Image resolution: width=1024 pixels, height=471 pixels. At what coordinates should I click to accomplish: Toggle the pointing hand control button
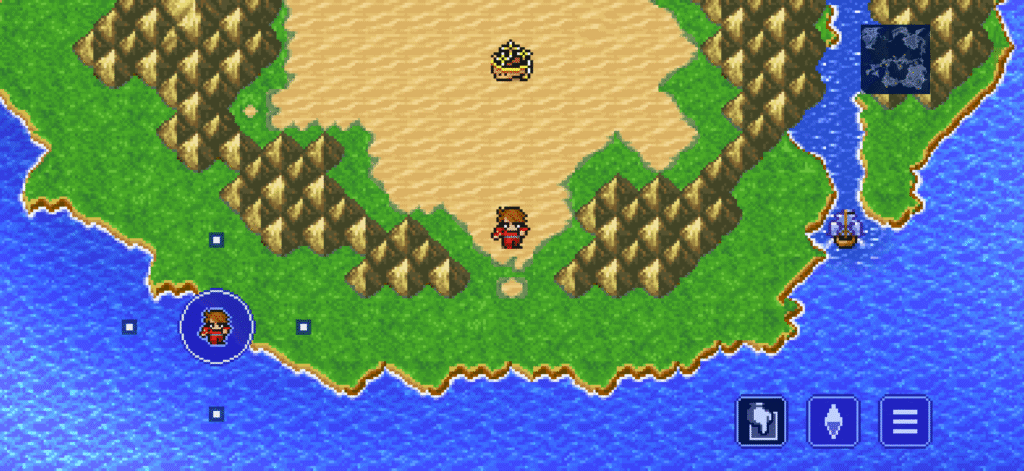pyautogui.click(x=761, y=421)
